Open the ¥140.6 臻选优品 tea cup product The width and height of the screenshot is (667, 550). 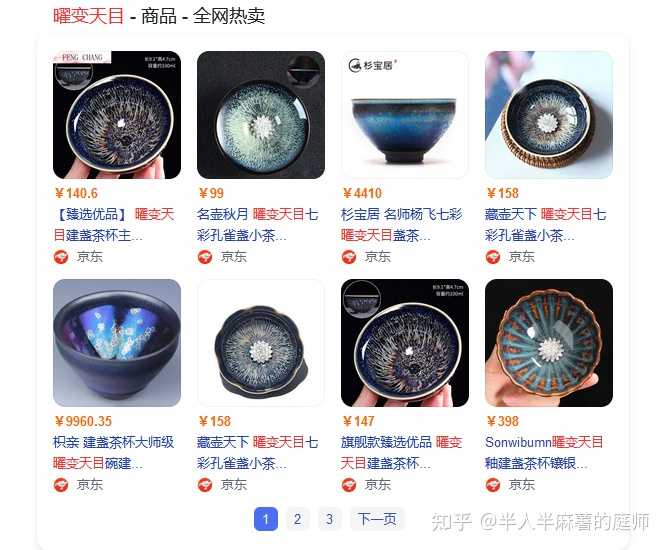pyautogui.click(x=116, y=116)
